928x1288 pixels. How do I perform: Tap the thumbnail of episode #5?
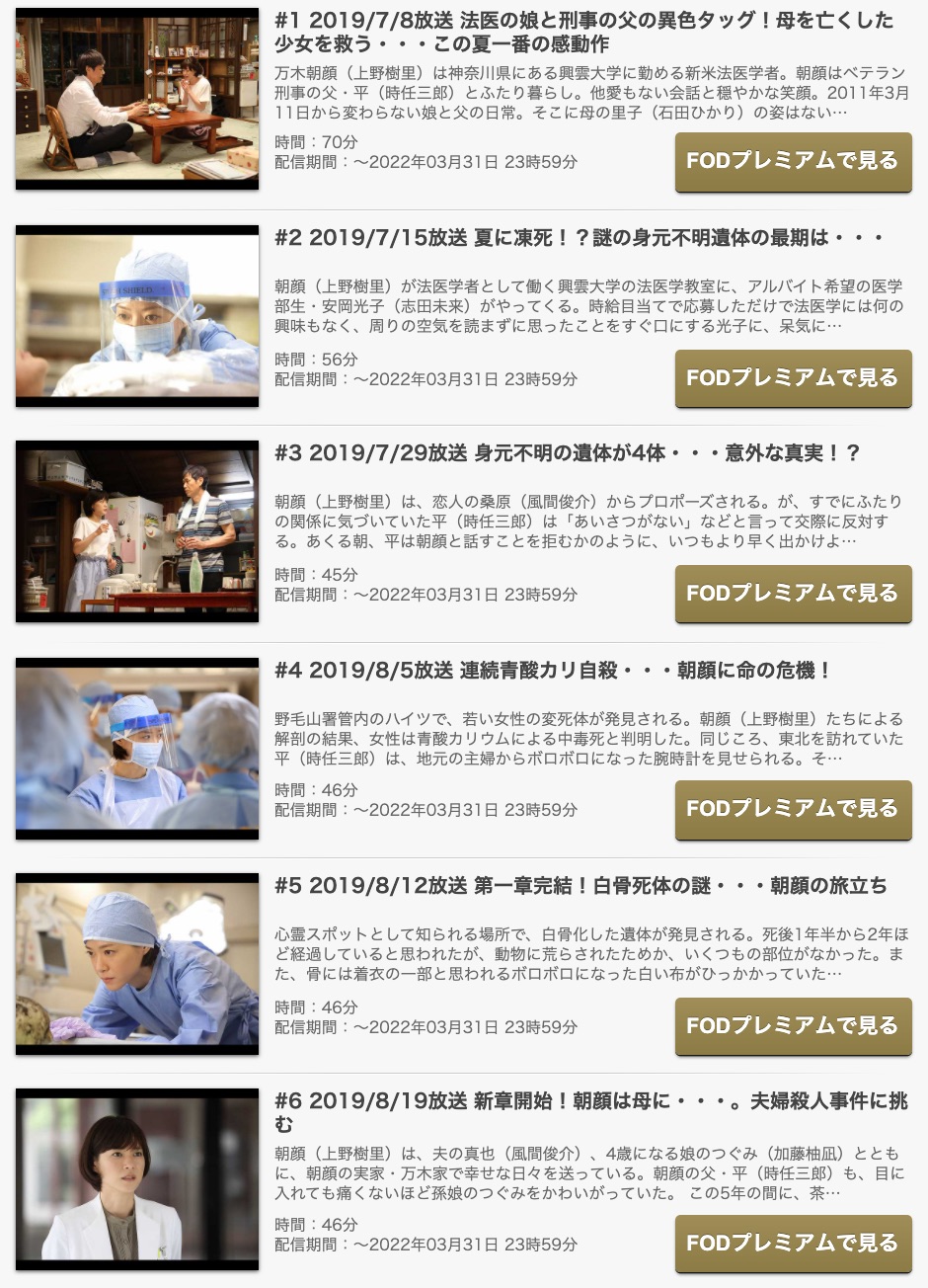coord(137,964)
